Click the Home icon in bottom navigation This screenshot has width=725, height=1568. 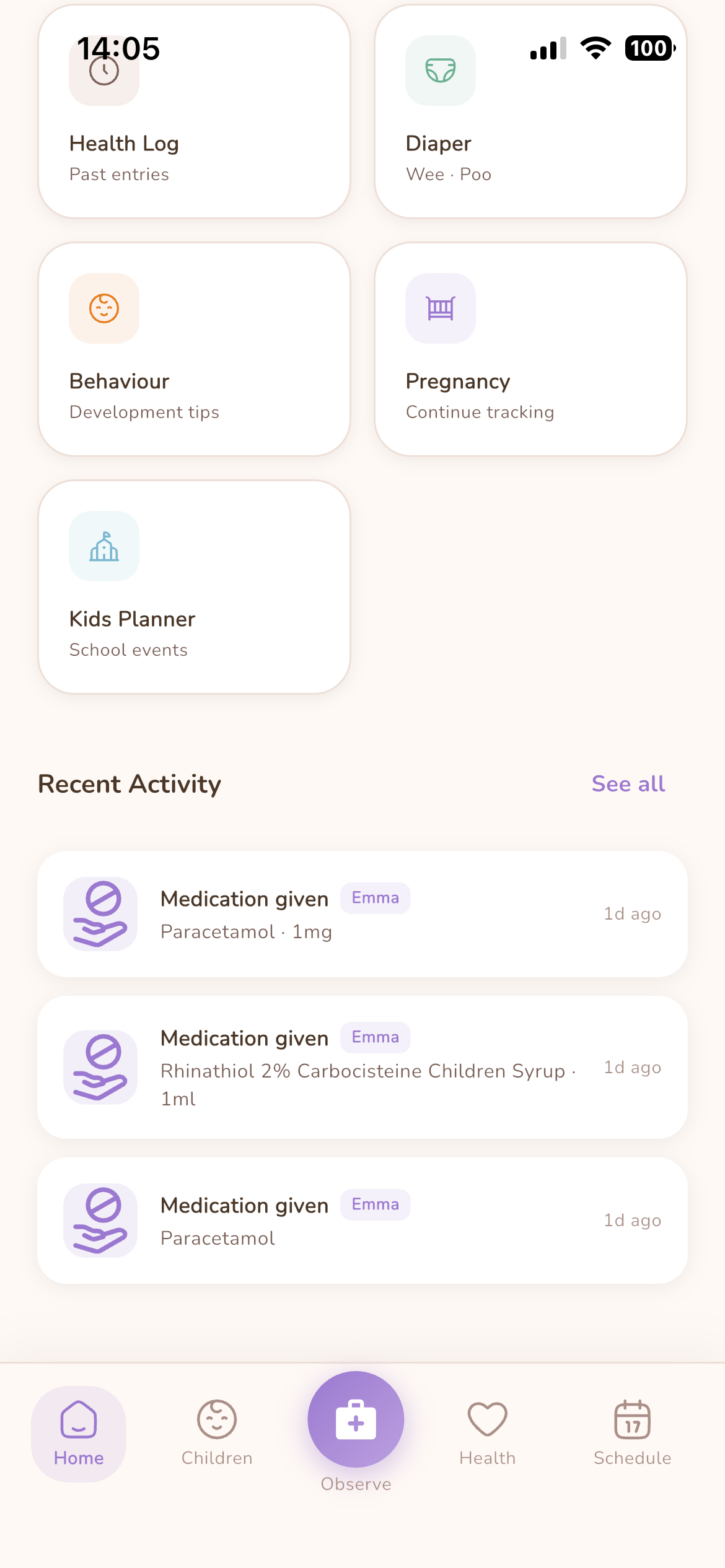pyautogui.click(x=79, y=1421)
